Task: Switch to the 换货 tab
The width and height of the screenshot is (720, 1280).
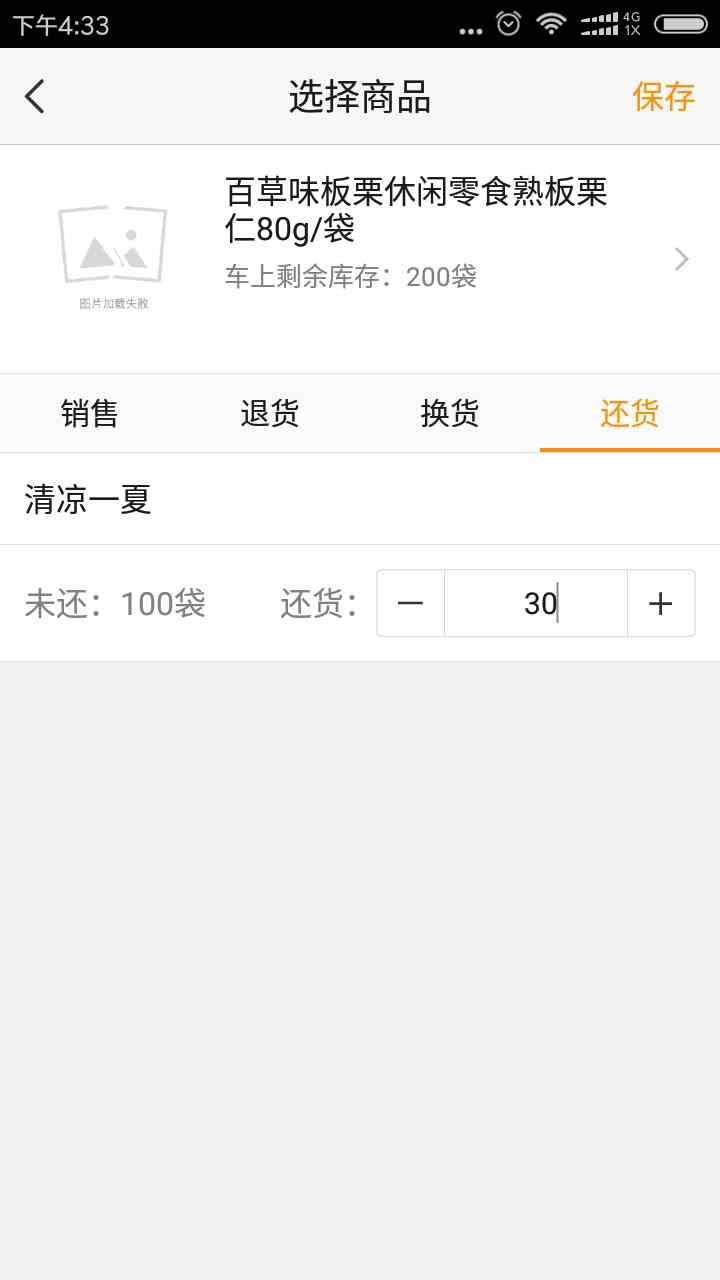Action: point(450,413)
